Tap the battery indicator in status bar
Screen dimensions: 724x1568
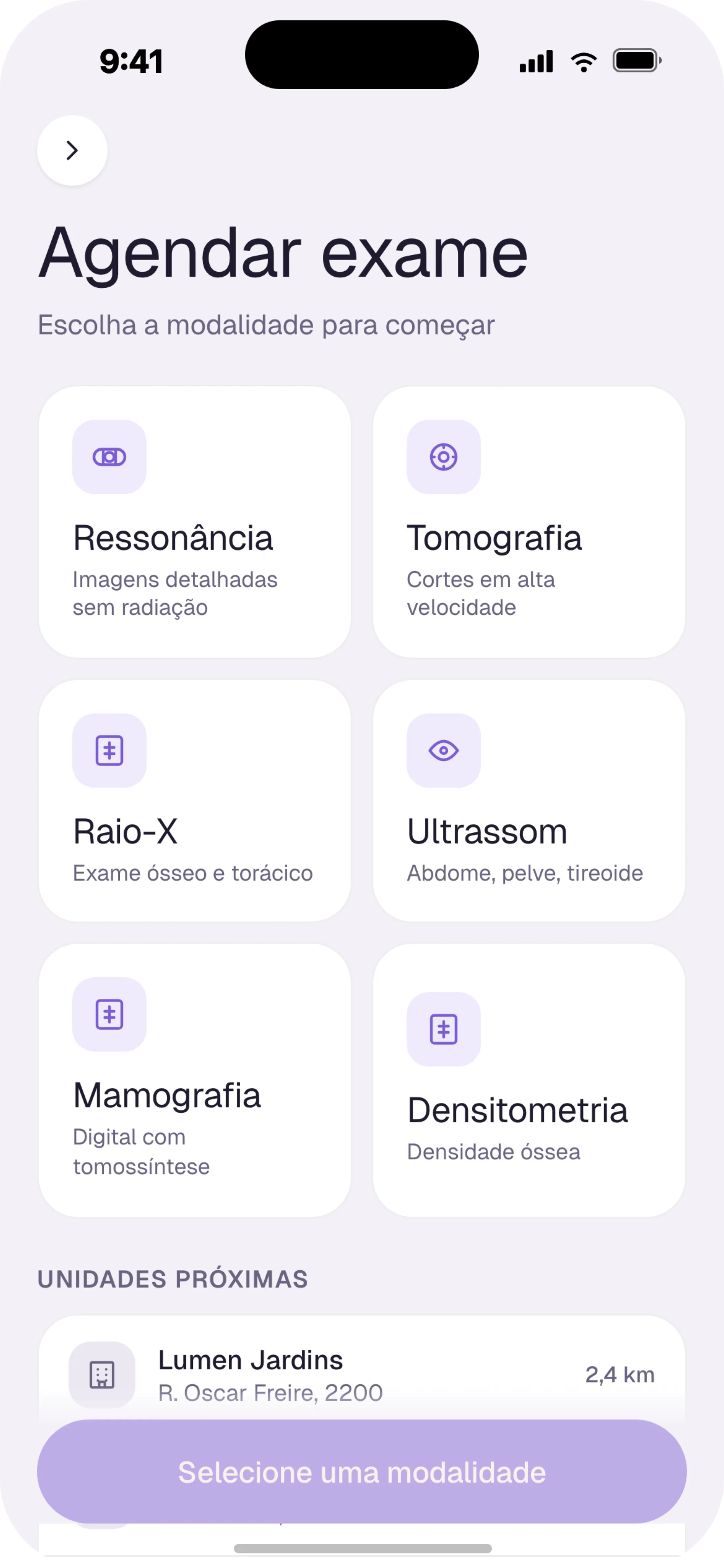[635, 60]
